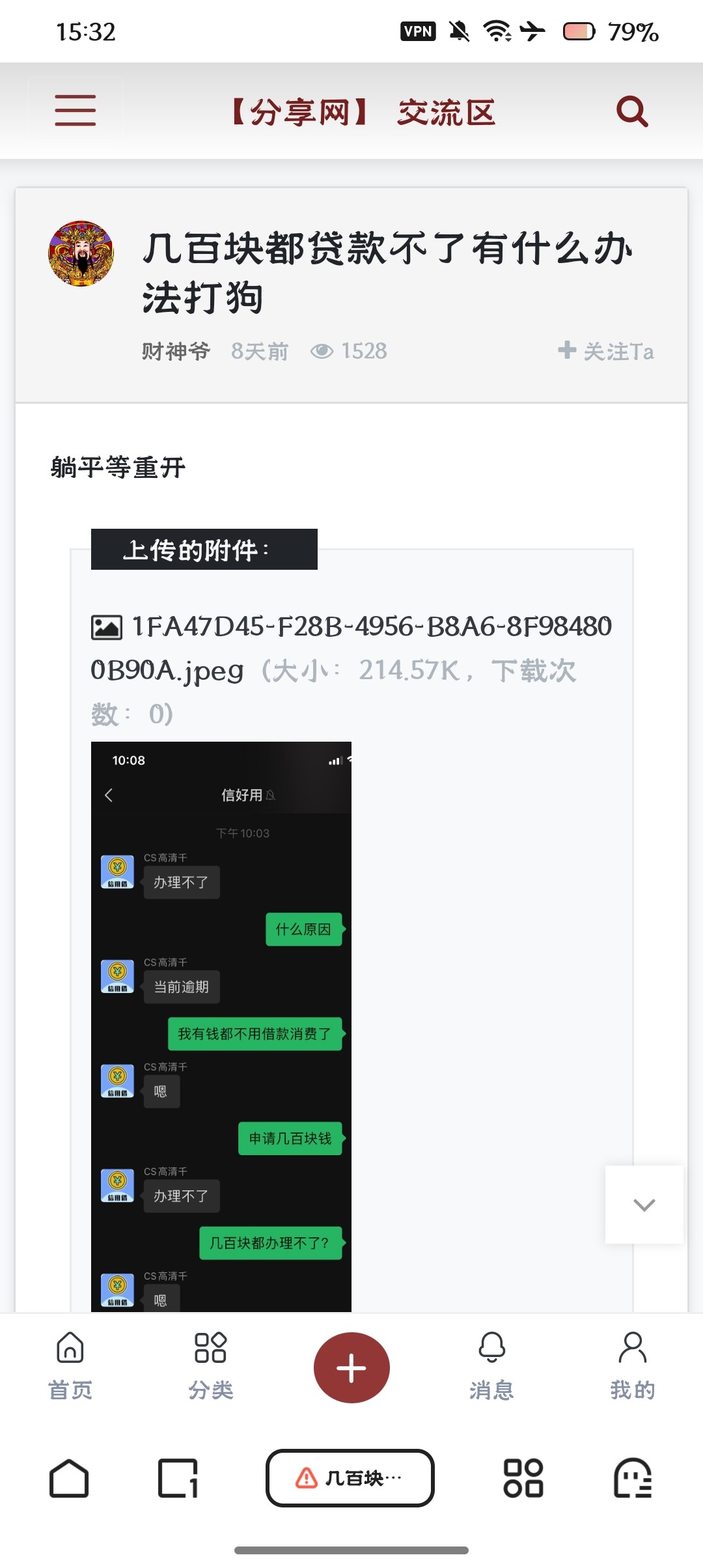Tap the VPN status indicator
This screenshot has height=1568, width=703.
coord(417,31)
